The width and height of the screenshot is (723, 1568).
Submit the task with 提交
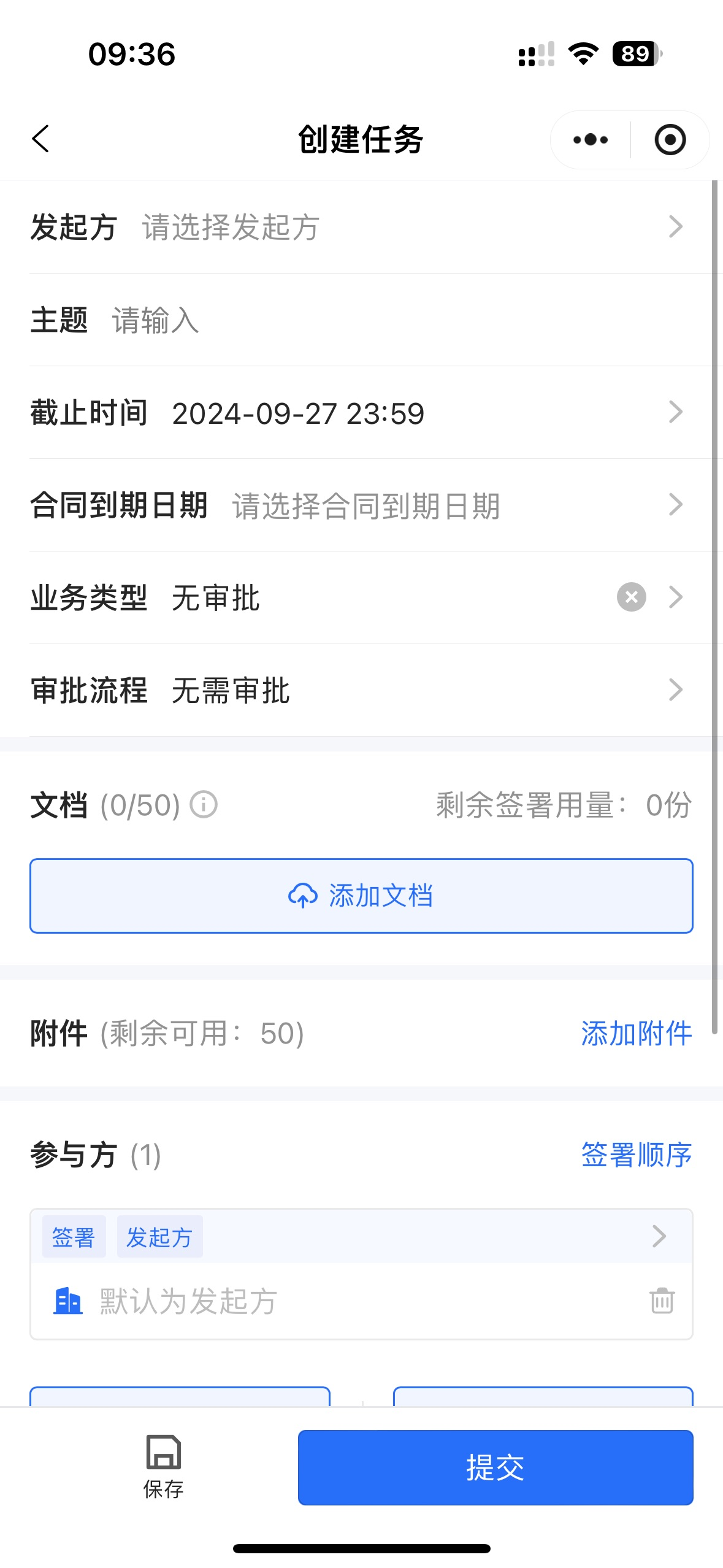[x=495, y=1467]
